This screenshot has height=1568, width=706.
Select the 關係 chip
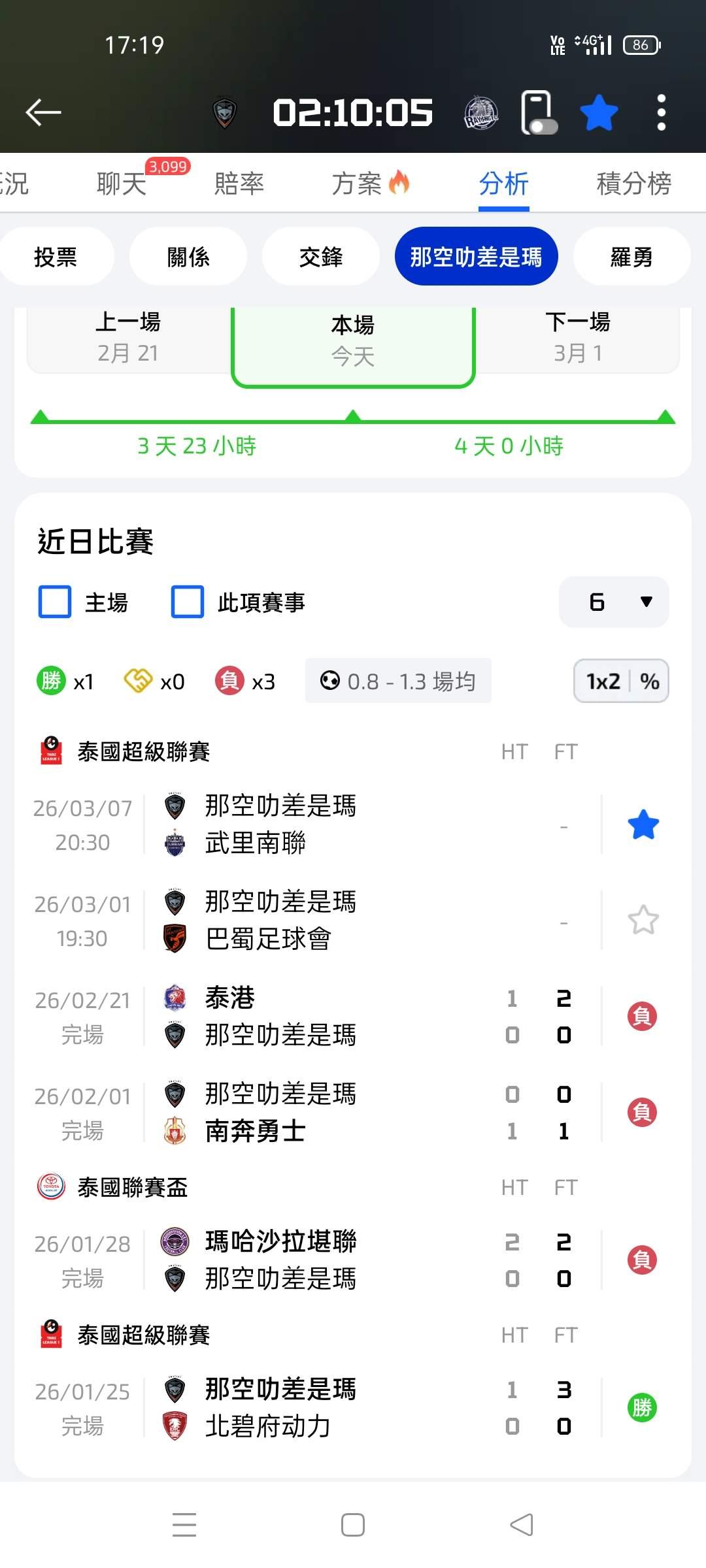tap(188, 257)
